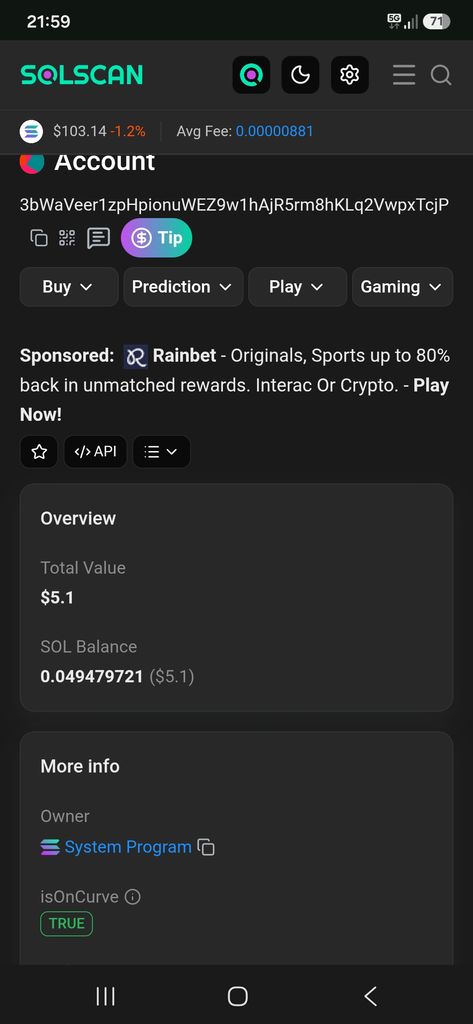Expand the Gaming dropdown
Image resolution: width=473 pixels, height=1024 pixels.
tap(402, 287)
